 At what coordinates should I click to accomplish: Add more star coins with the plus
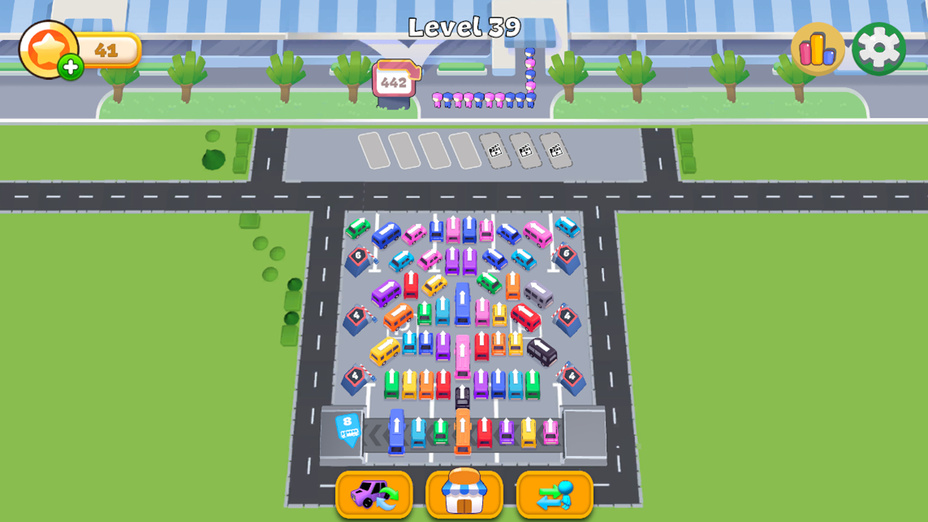pos(70,68)
